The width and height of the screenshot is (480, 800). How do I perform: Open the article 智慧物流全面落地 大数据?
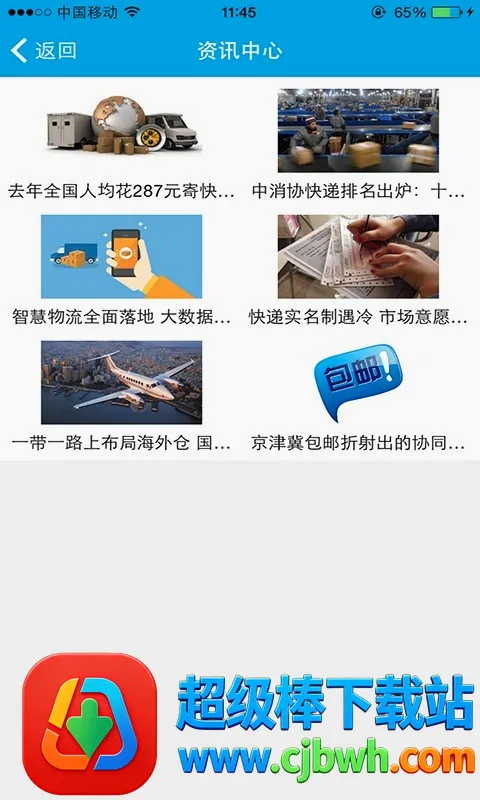tap(121, 269)
